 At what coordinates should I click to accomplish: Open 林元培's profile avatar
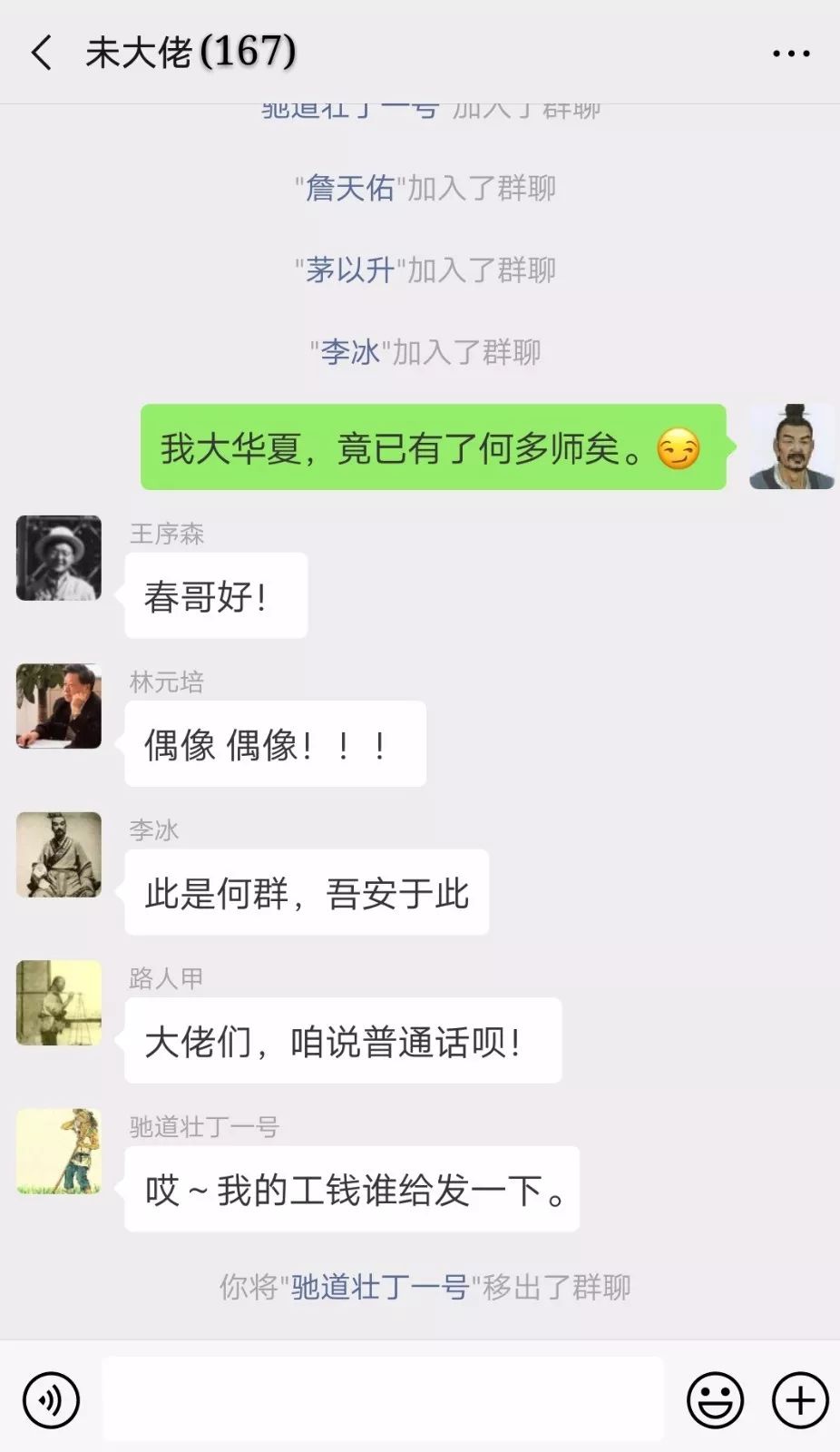point(59,706)
